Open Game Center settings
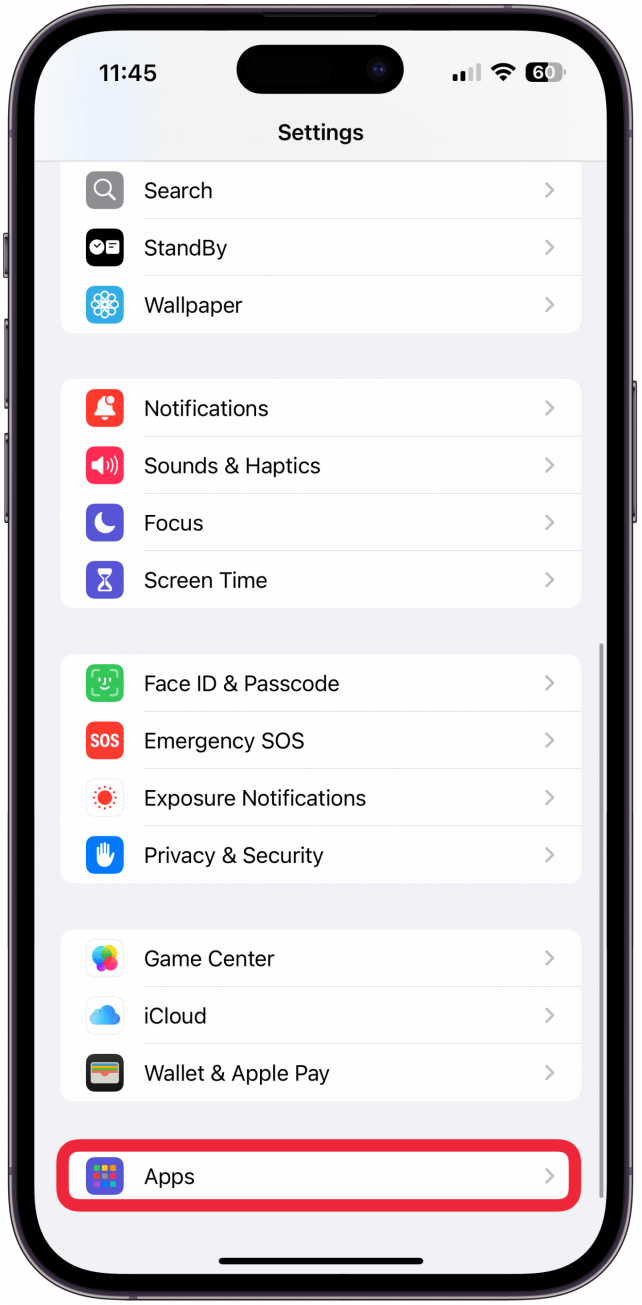This screenshot has height=1305, width=642. tap(320, 959)
